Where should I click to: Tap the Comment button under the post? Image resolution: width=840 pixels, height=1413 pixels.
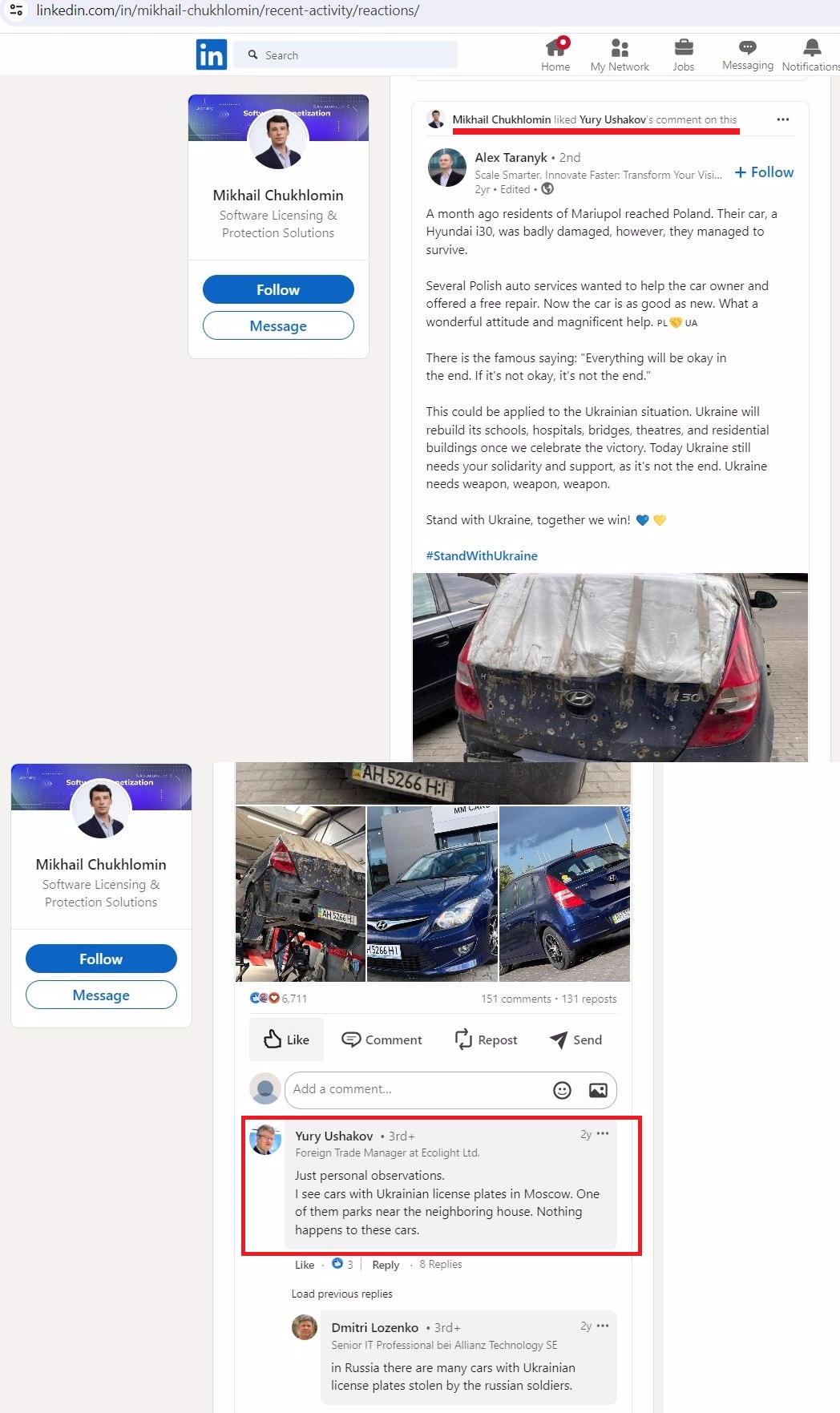[382, 1040]
